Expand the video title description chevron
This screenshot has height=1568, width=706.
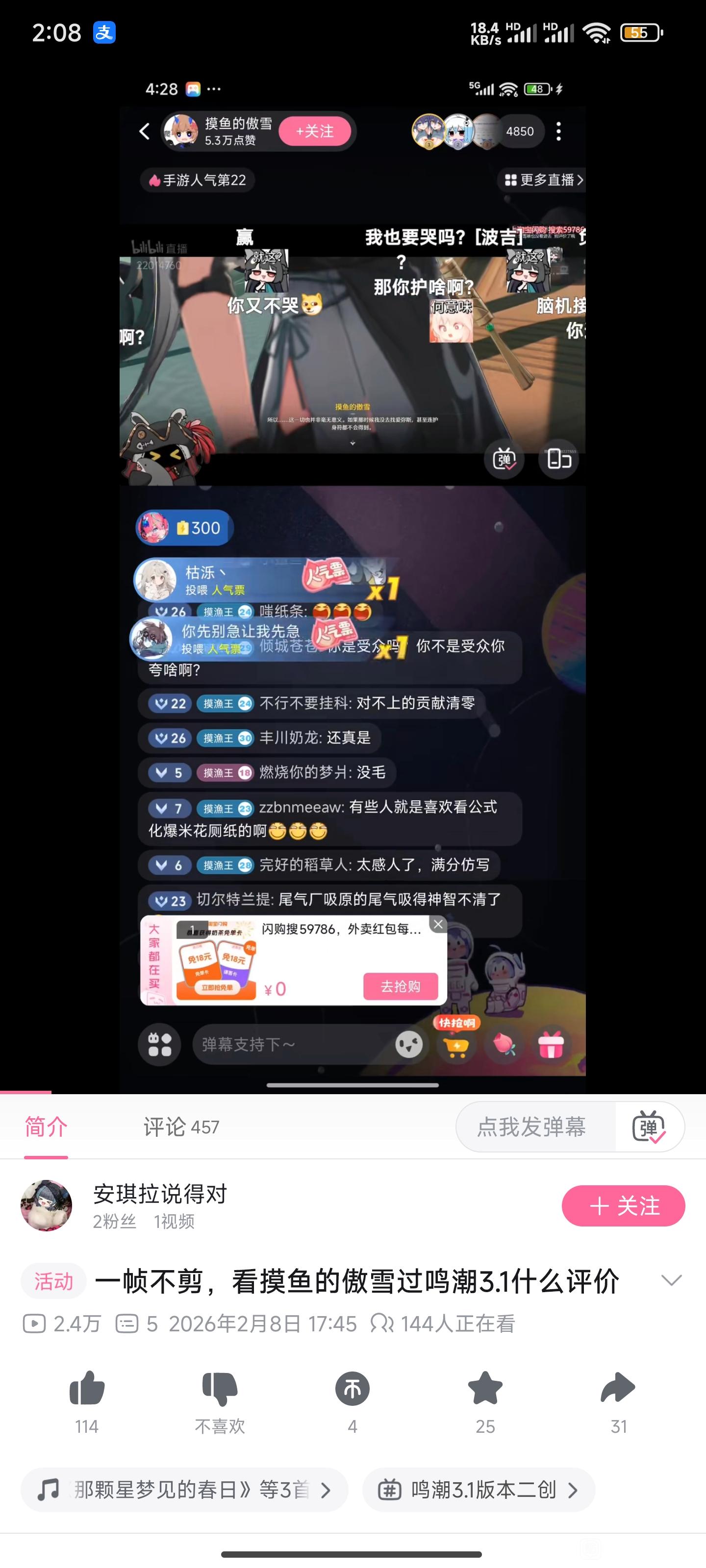[x=671, y=1281]
